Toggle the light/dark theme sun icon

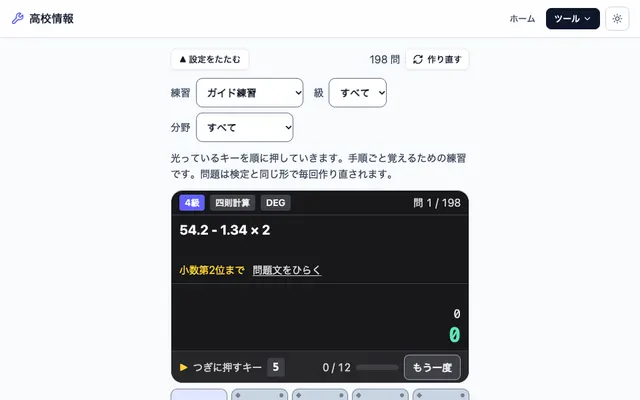click(617, 19)
